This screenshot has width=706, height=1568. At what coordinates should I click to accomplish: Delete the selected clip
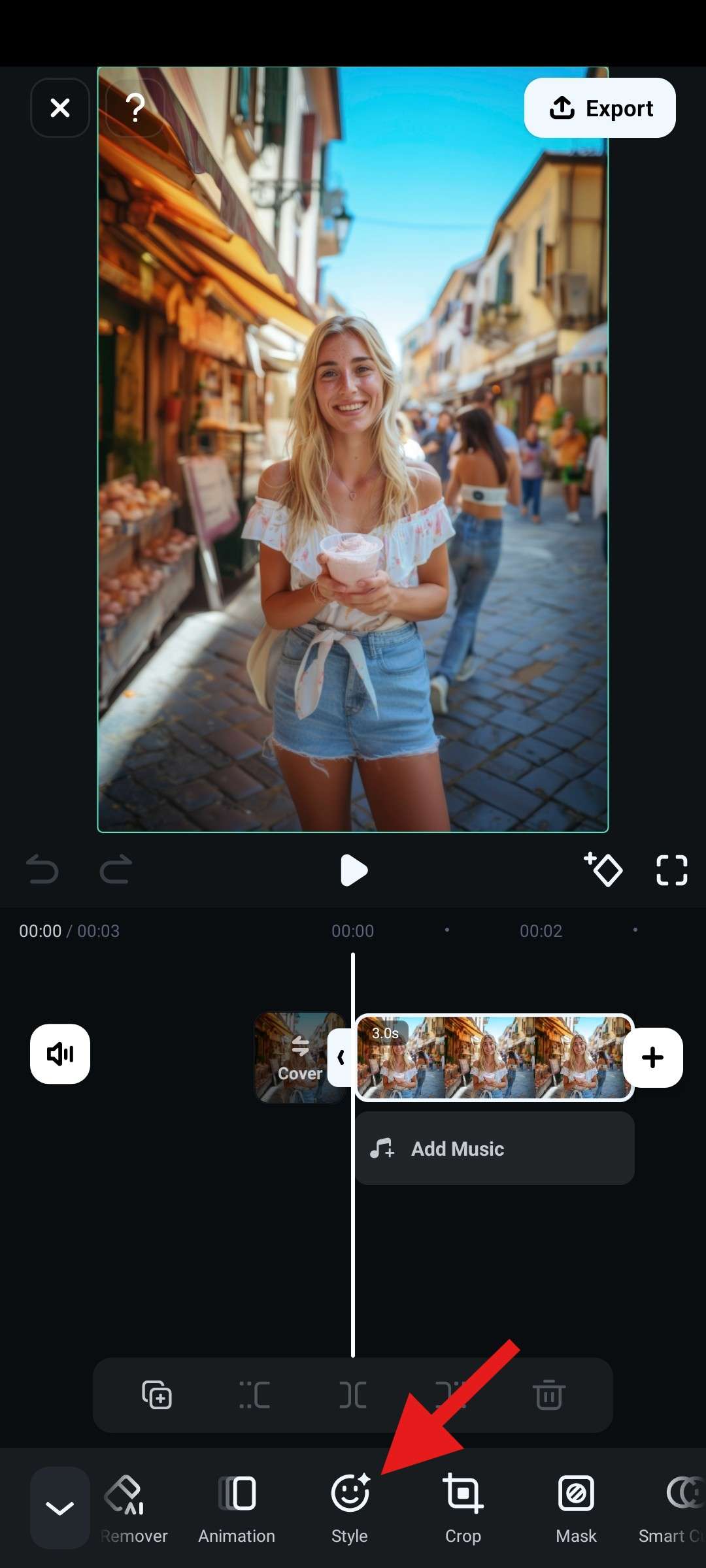(548, 1395)
